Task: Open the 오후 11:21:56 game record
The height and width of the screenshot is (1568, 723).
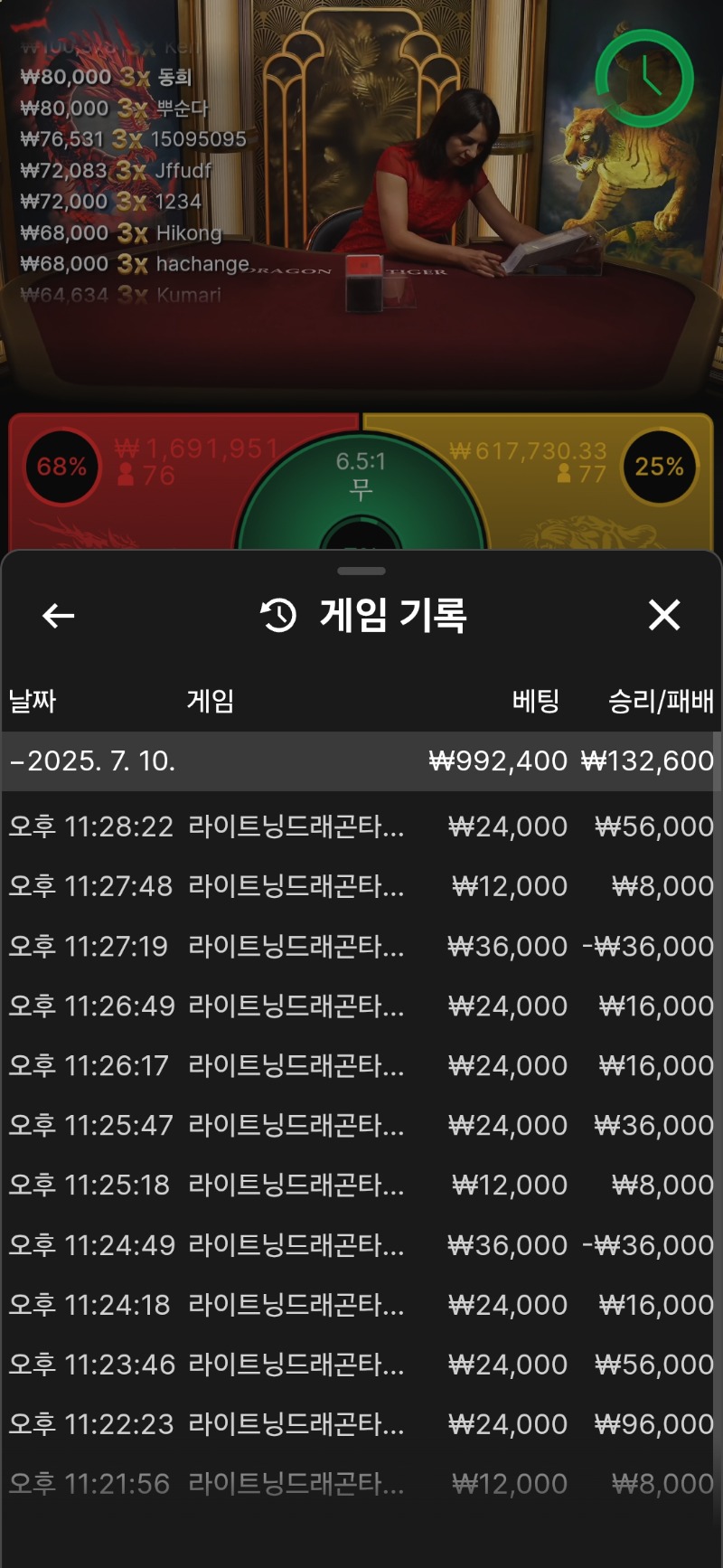Action: [361, 1484]
